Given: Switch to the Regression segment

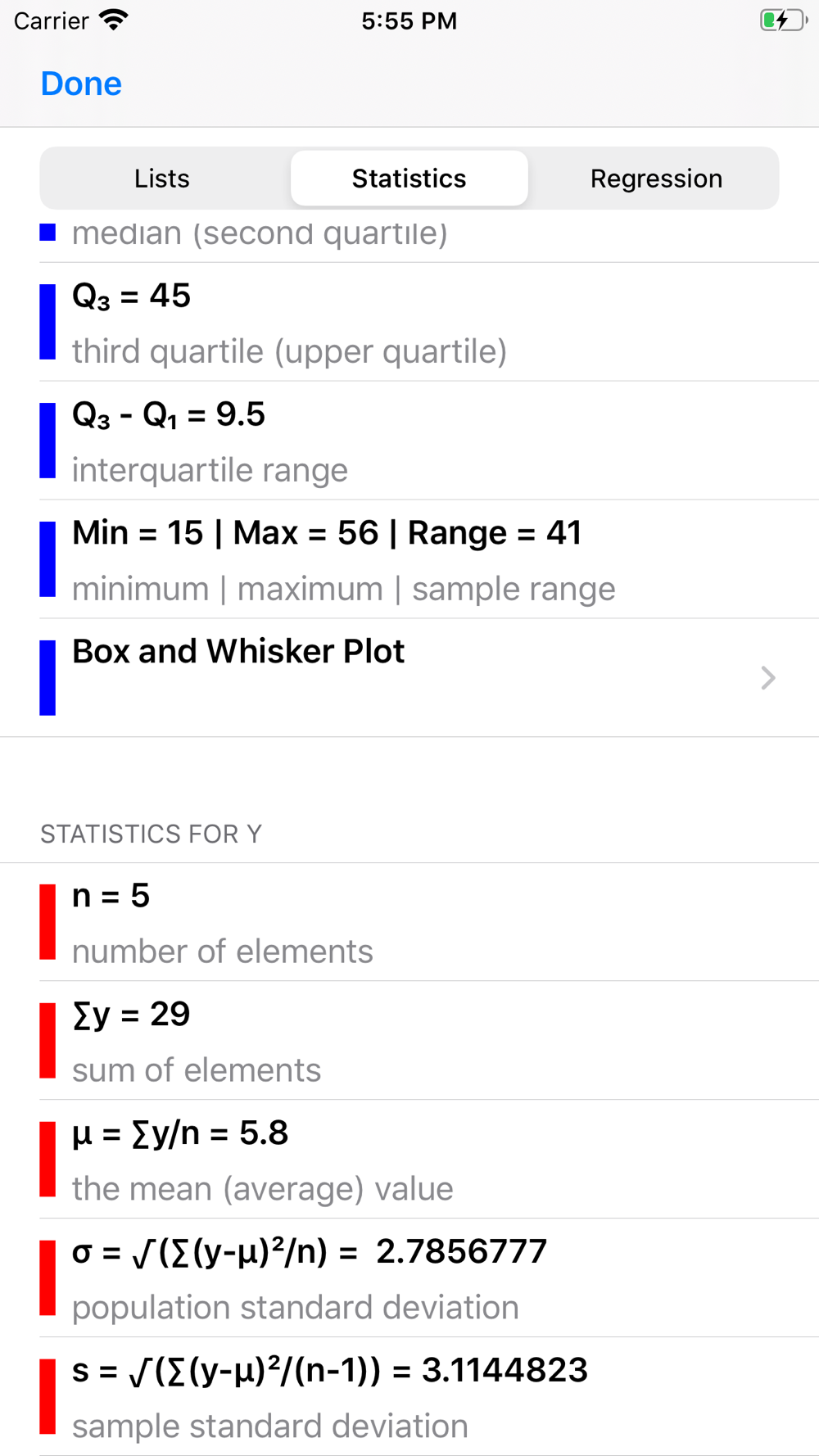Looking at the screenshot, I should 656,179.
